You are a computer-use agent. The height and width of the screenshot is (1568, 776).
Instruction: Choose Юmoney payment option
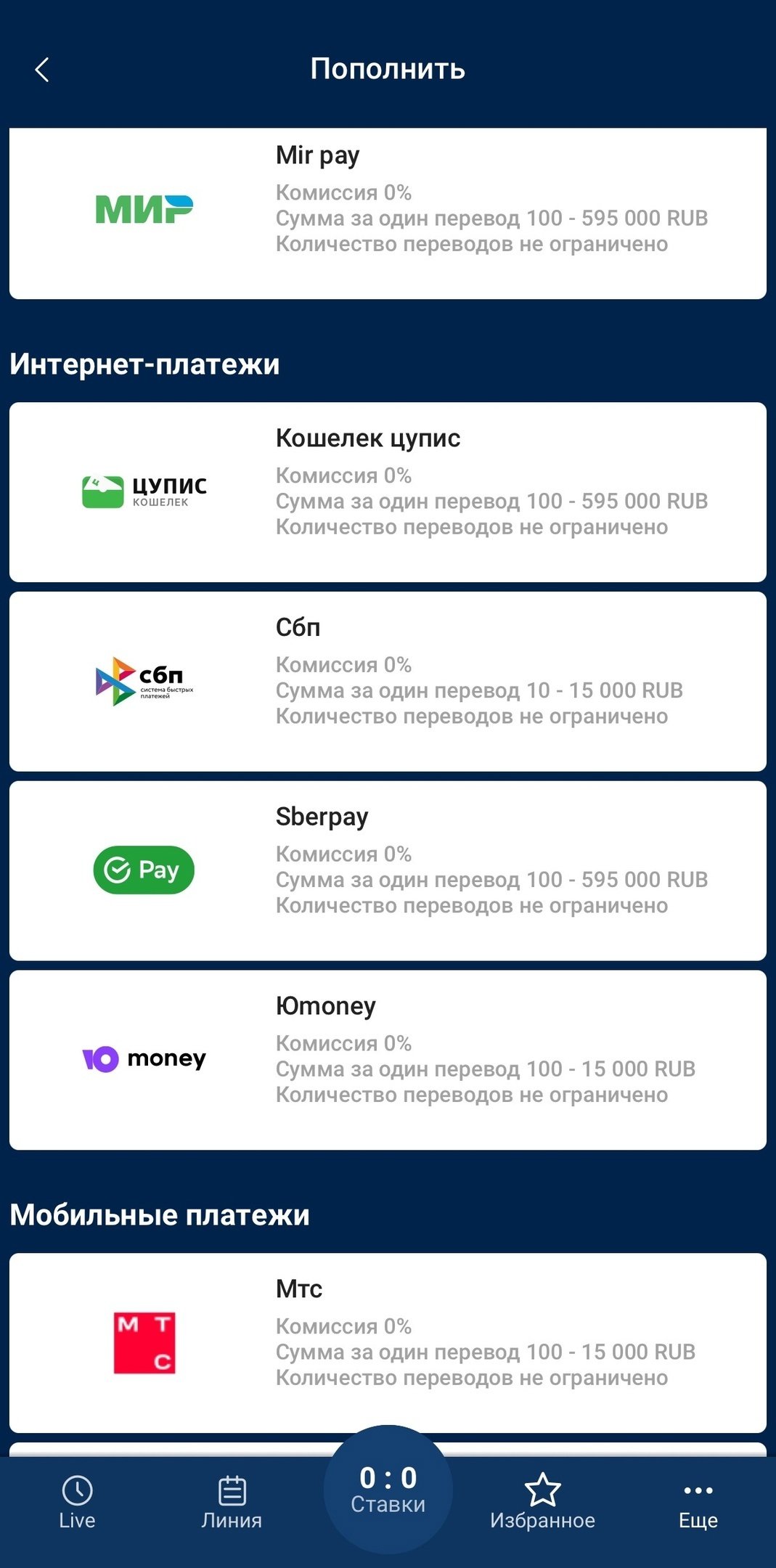pos(388,1059)
